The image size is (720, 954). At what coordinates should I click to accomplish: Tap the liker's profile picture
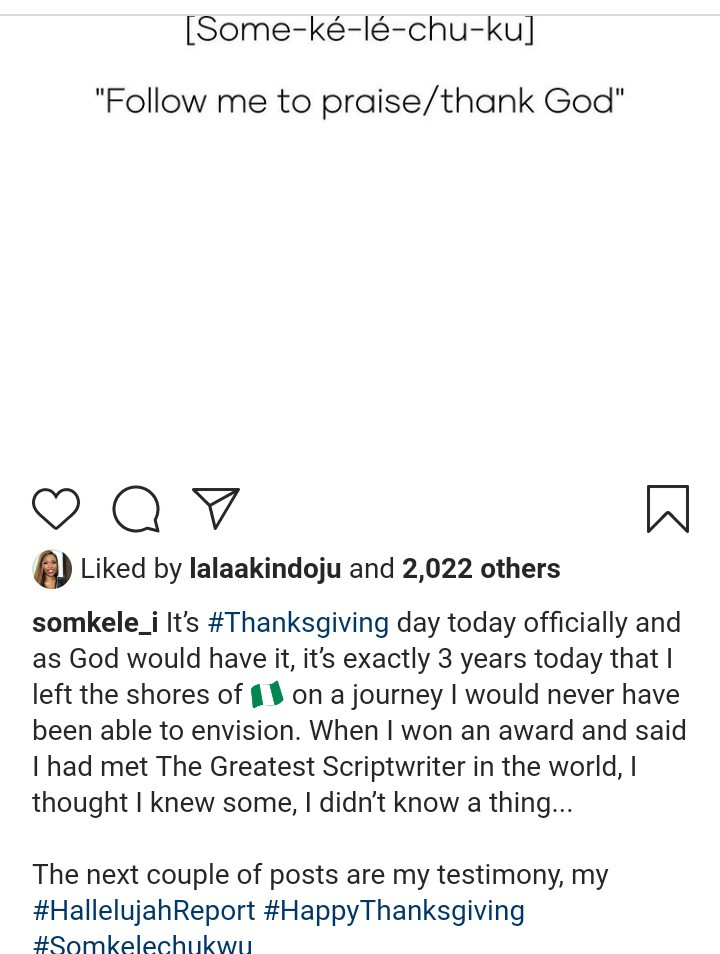52,569
